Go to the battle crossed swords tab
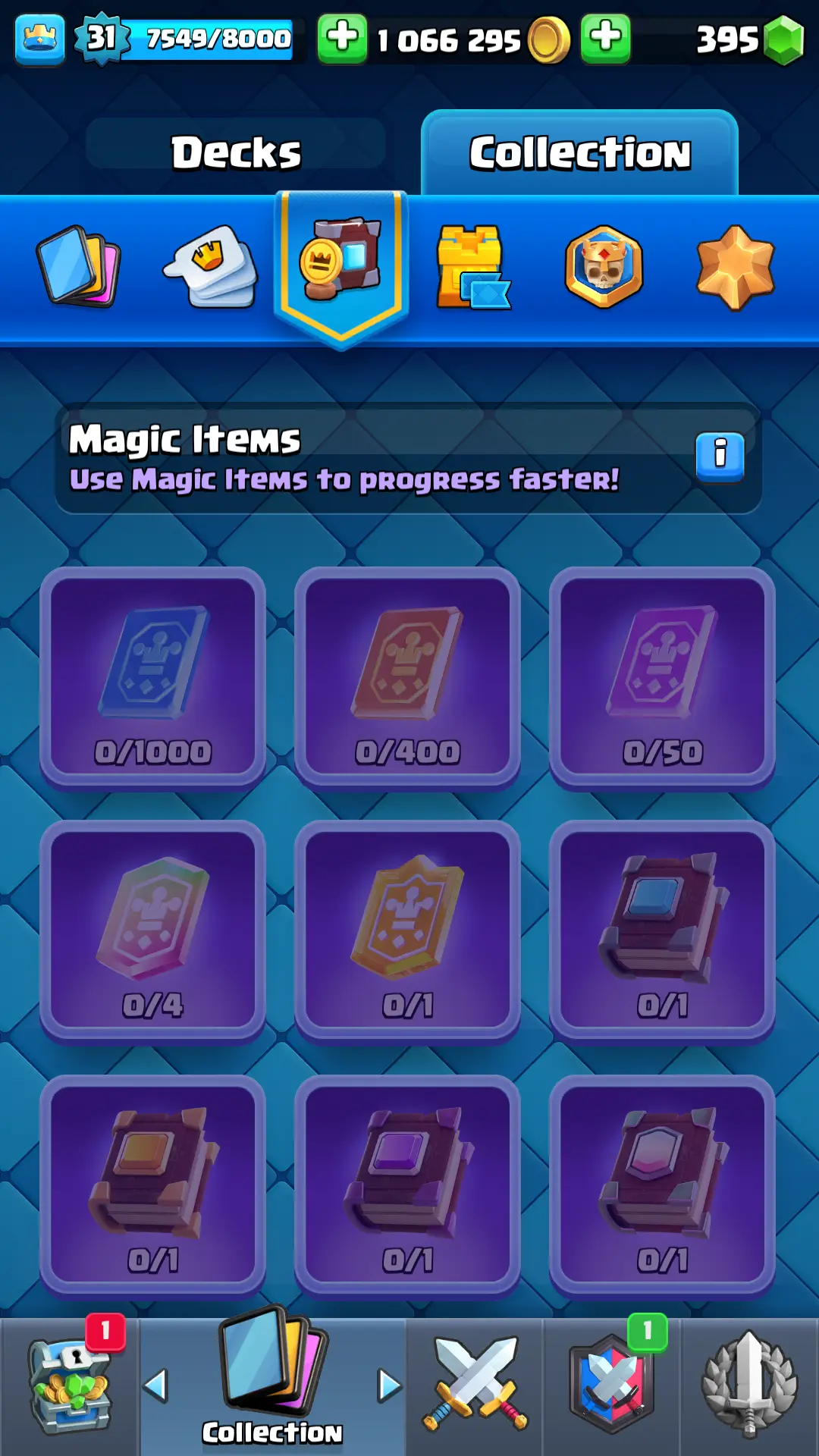This screenshot has height=1456, width=819. pos(475,1386)
